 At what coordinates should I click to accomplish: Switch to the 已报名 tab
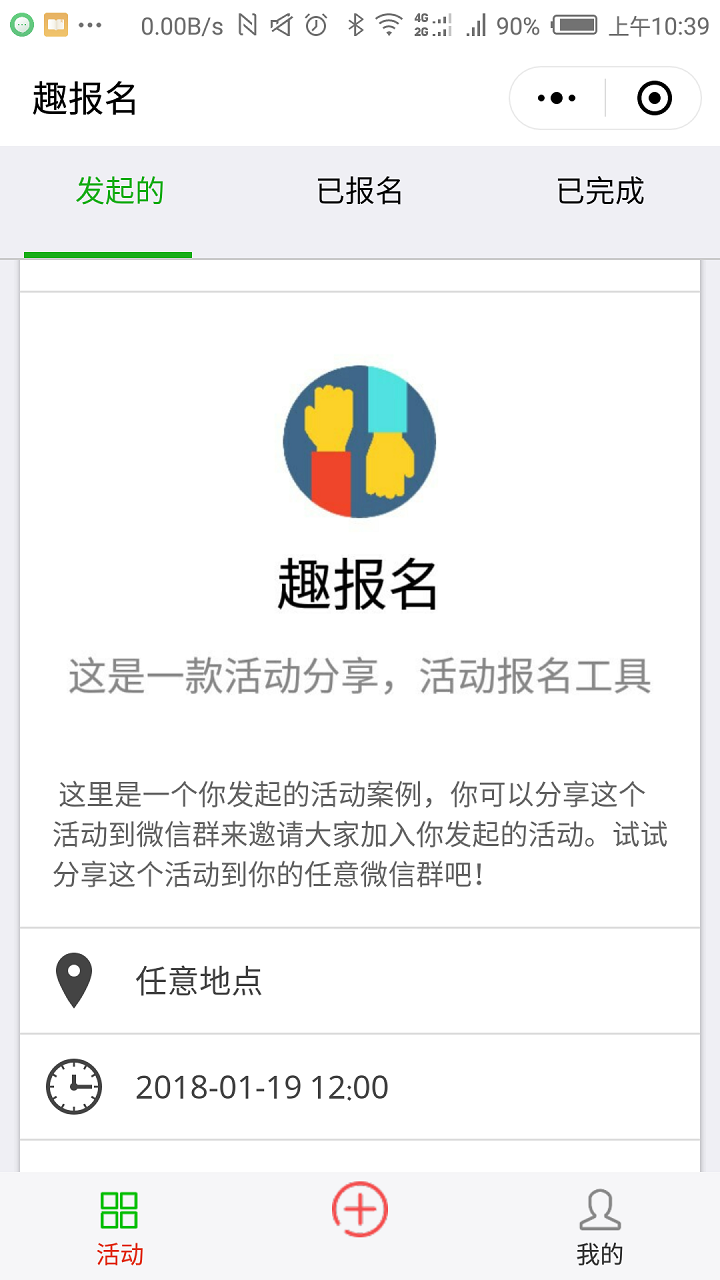(x=360, y=191)
